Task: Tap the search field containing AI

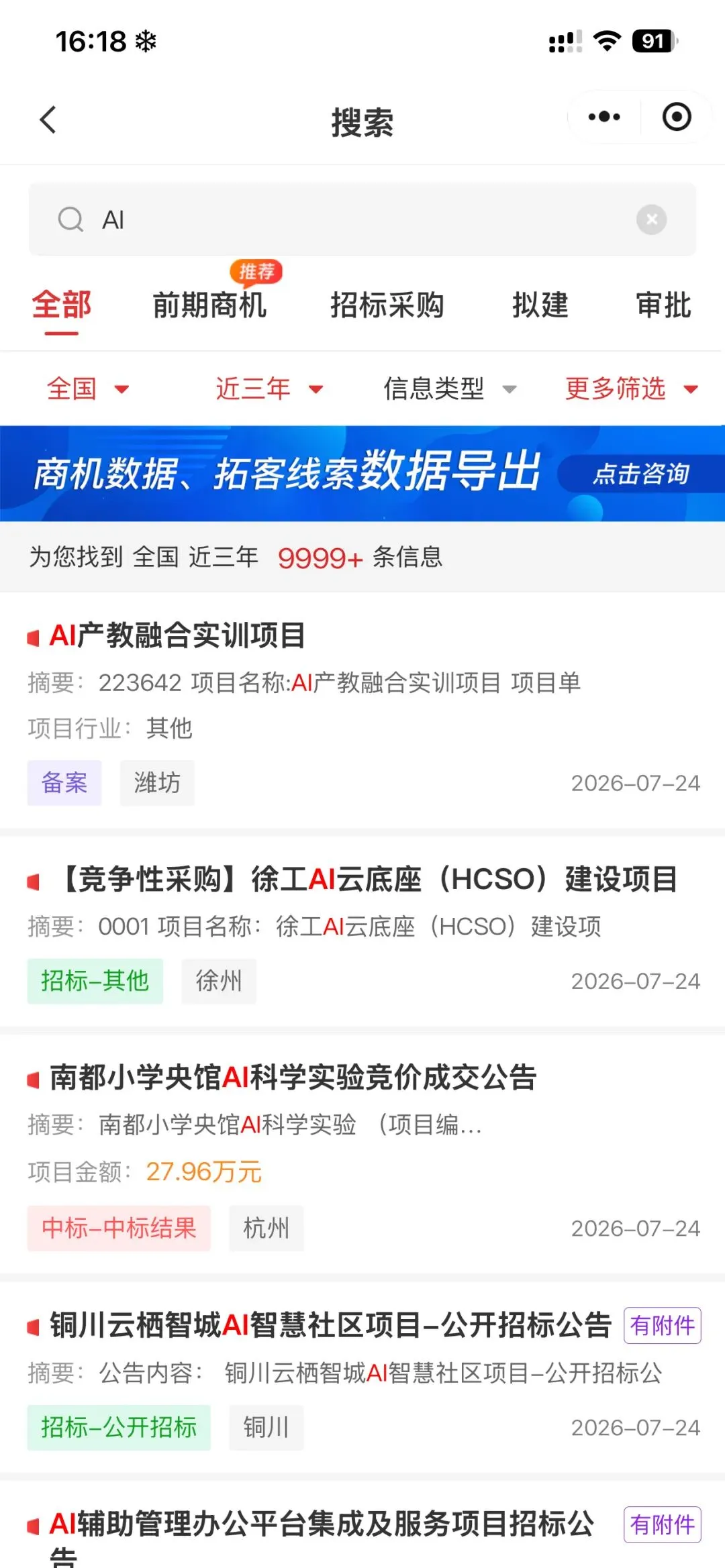Action: coord(362,219)
